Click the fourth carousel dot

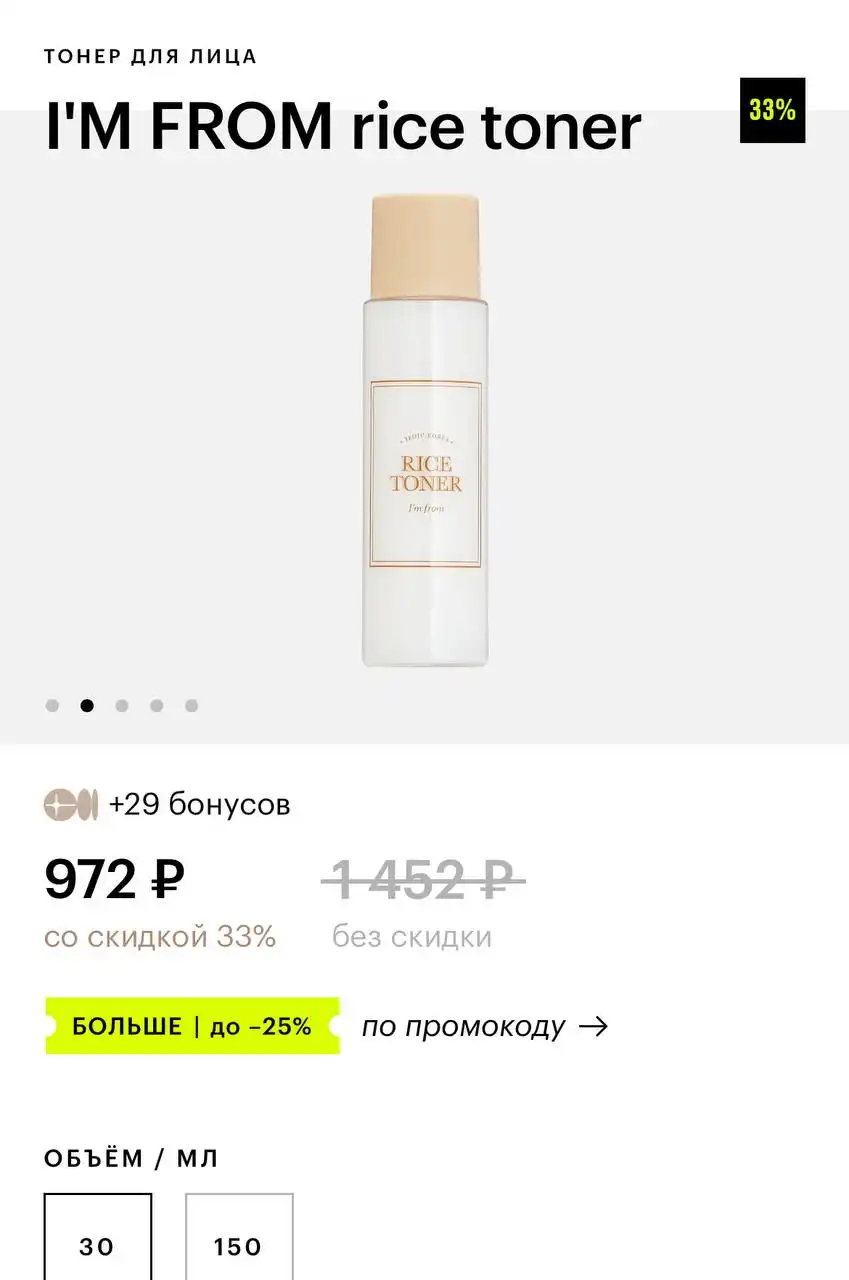pos(157,705)
